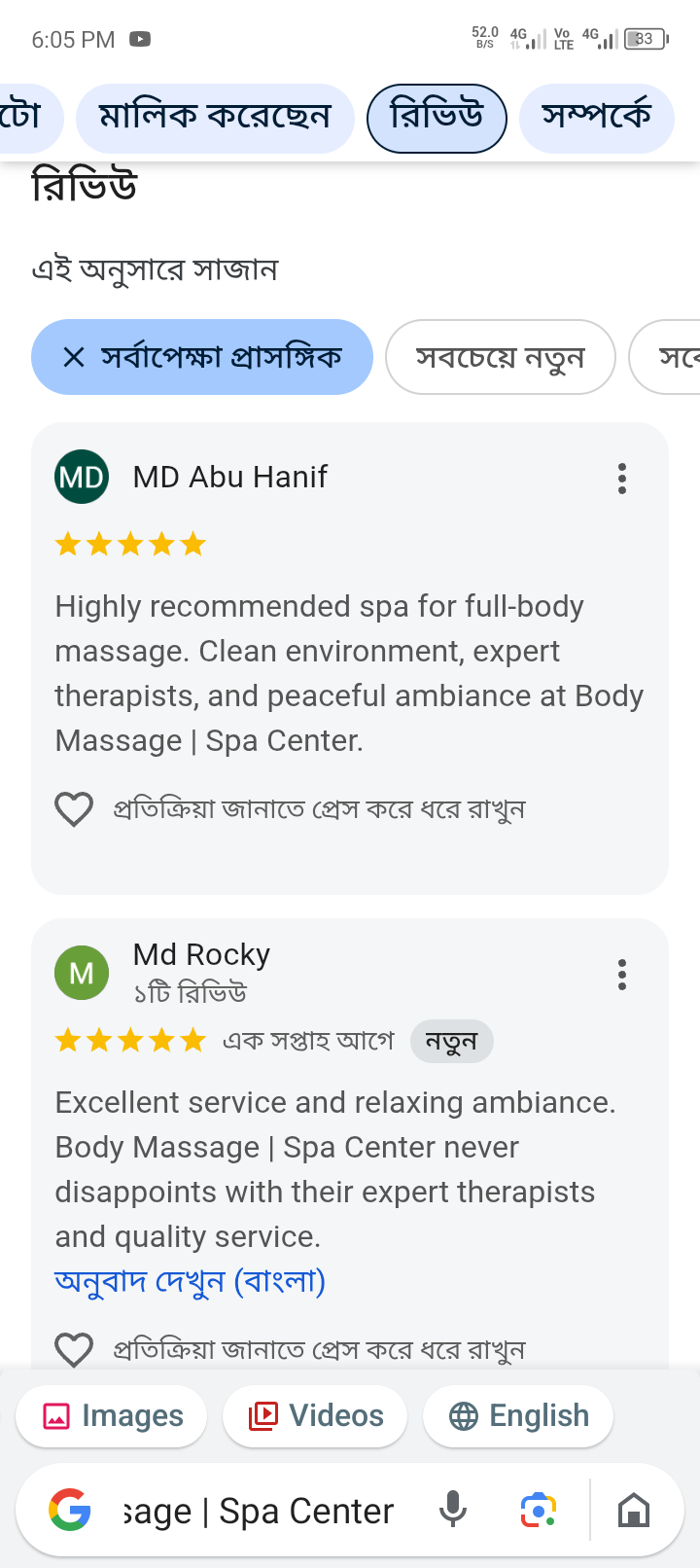Select the English language chip

click(x=518, y=1416)
